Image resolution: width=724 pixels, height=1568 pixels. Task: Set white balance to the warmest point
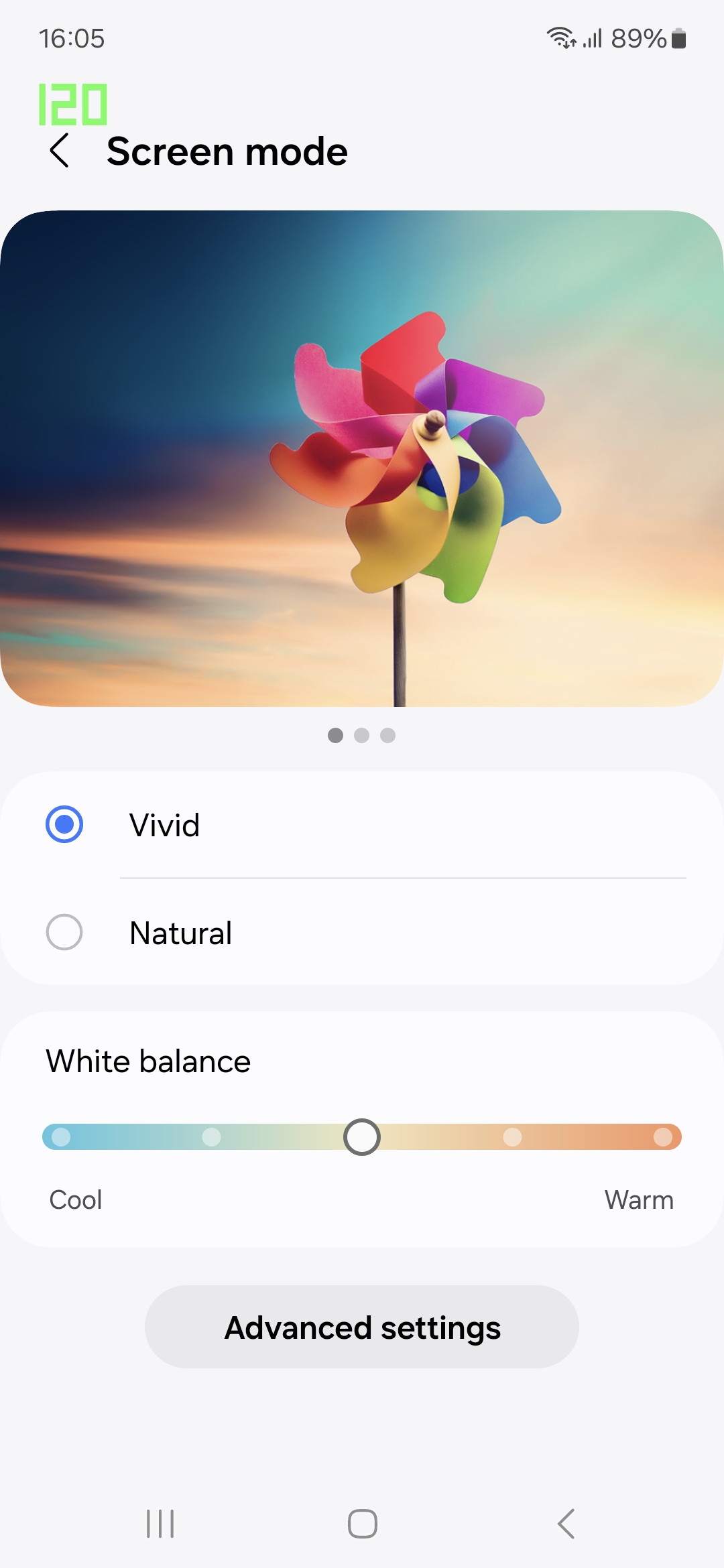[x=662, y=1137]
